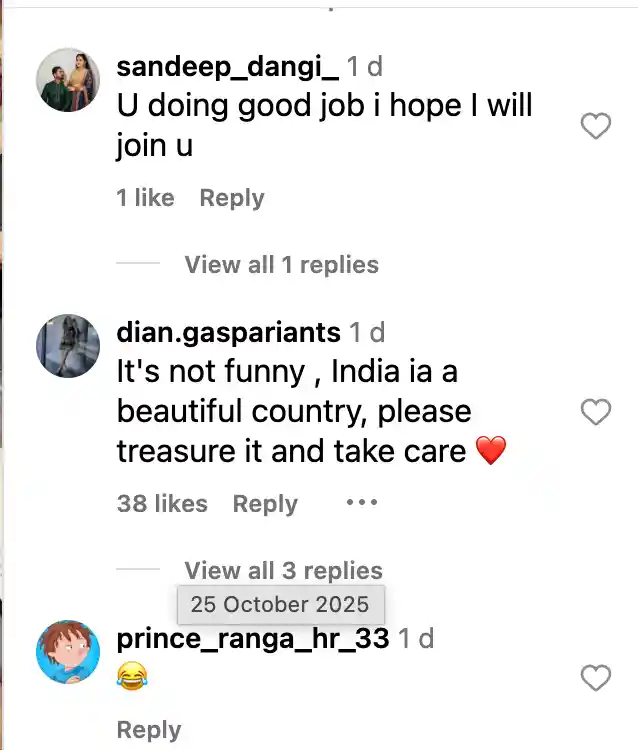Like prince_ranga_hr_33's comment
Screen dimensions: 638x750
[x=596, y=678]
